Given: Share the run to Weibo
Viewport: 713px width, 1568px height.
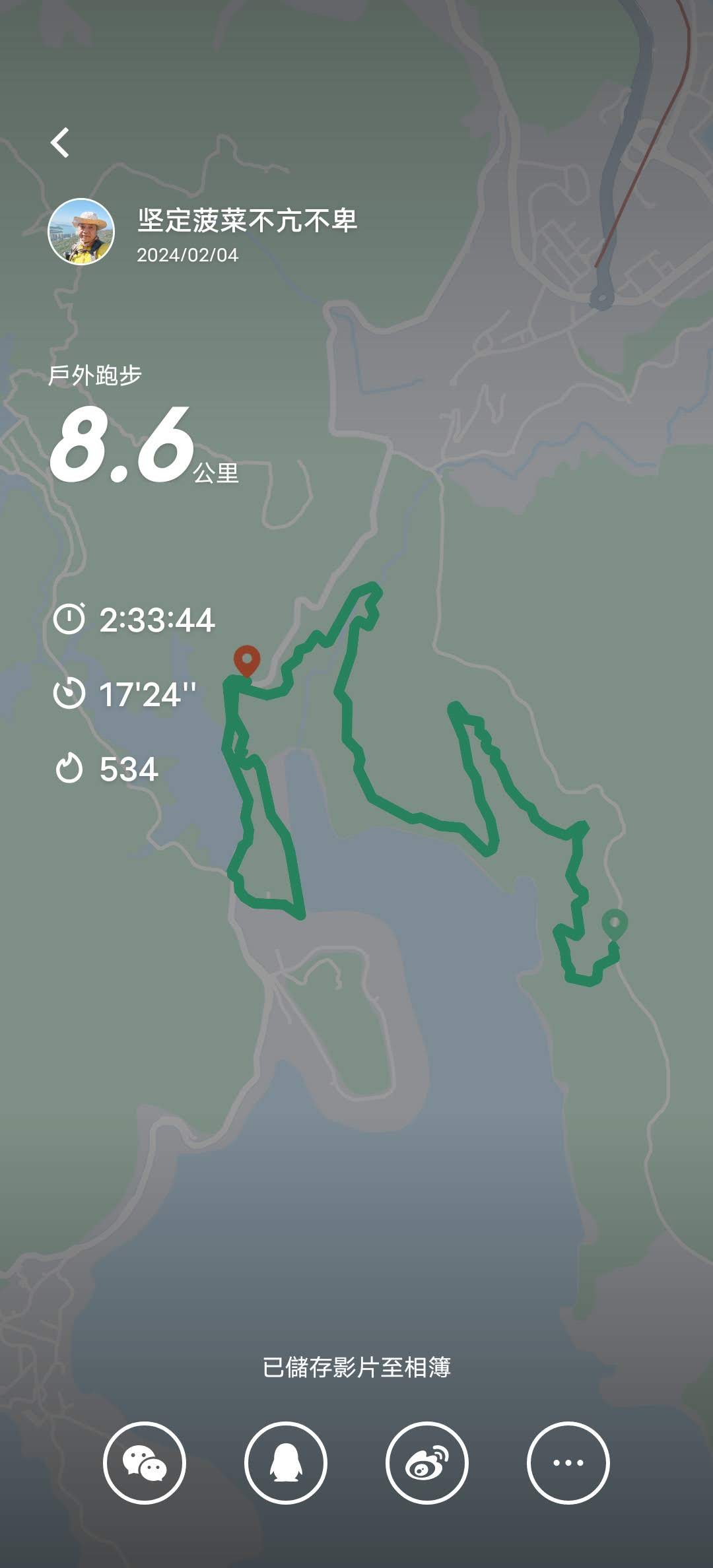Looking at the screenshot, I should pyautogui.click(x=427, y=1462).
